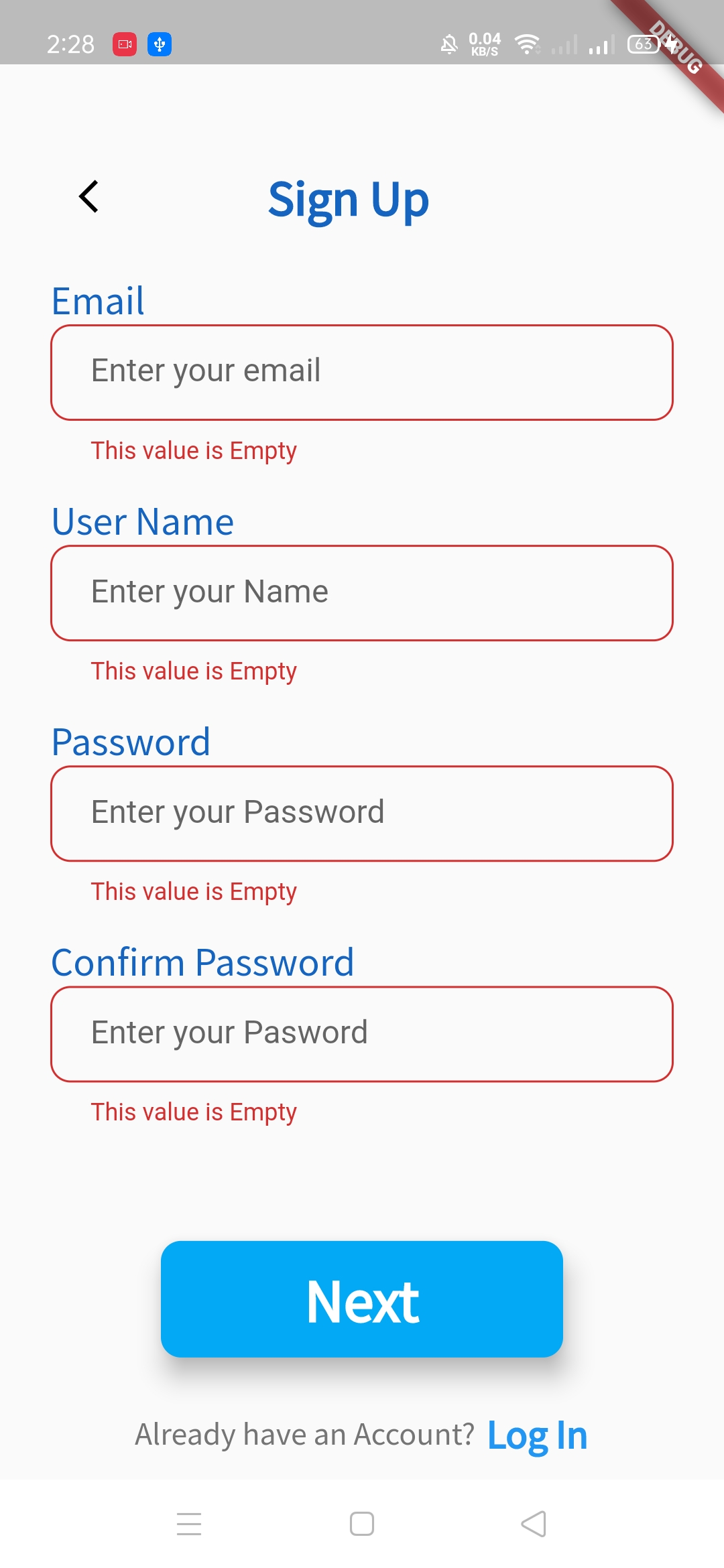Select the User Name input field
The image size is (724, 1568).
[x=361, y=593]
